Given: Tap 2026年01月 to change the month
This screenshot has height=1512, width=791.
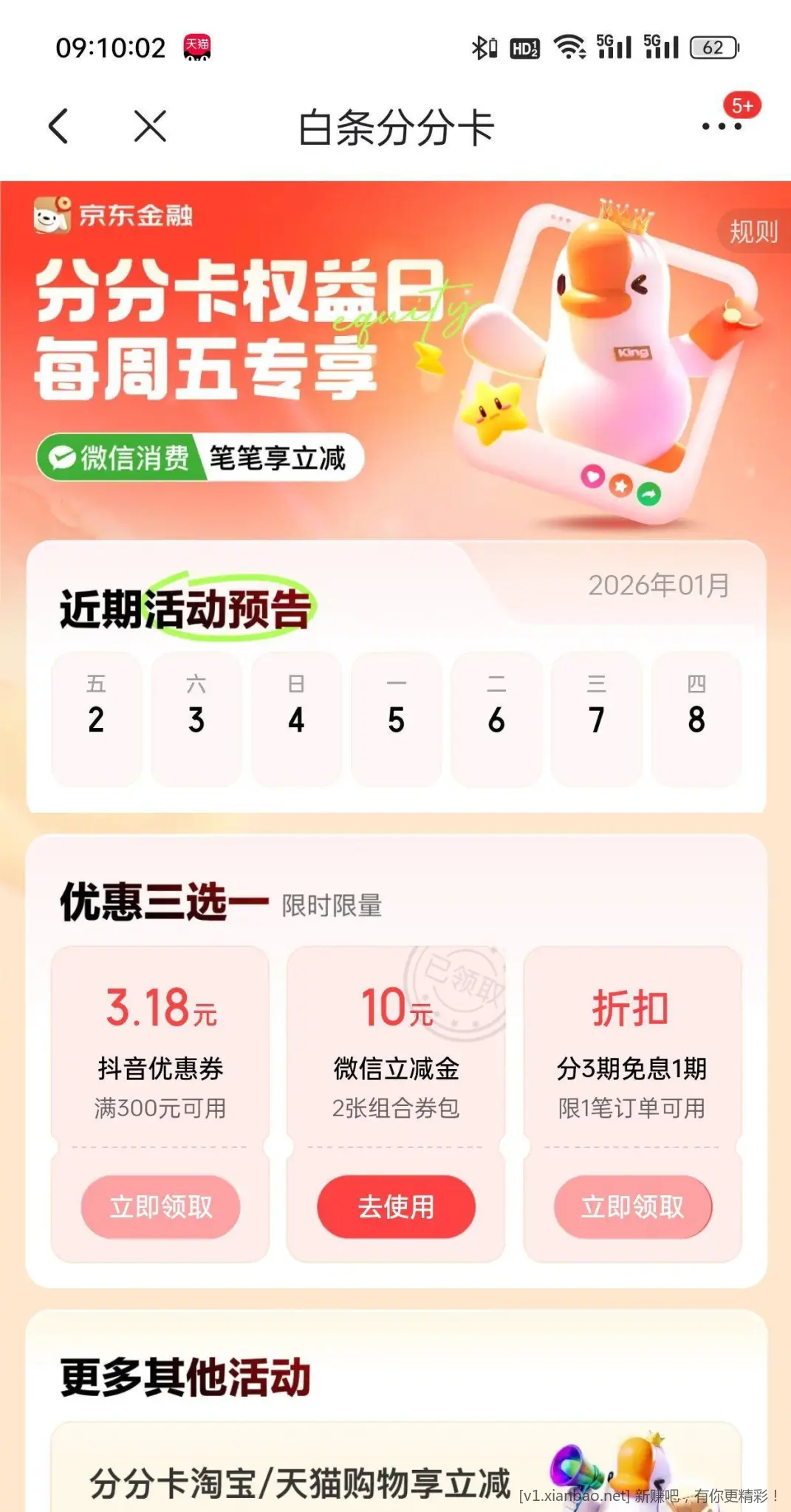Looking at the screenshot, I should coord(660,587).
